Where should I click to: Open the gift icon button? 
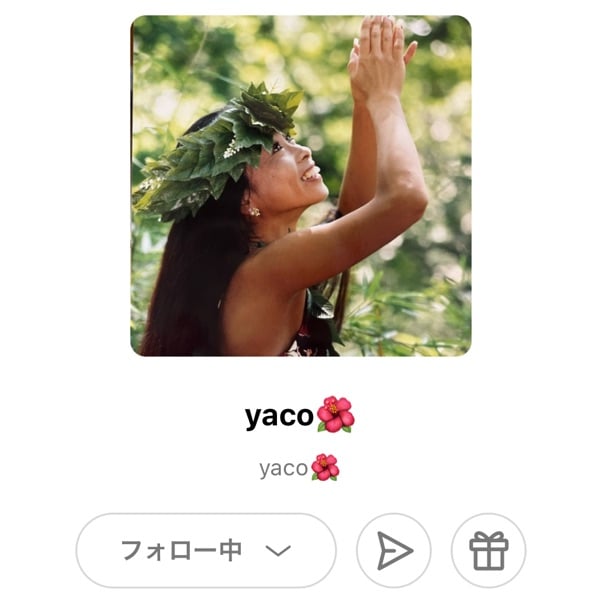coord(488,550)
